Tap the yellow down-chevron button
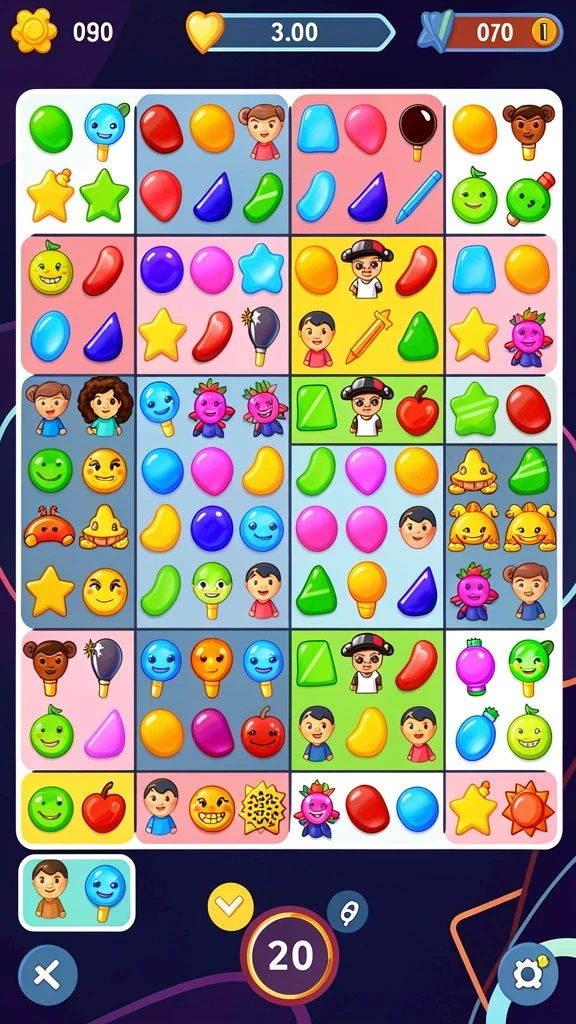 pyautogui.click(x=231, y=906)
